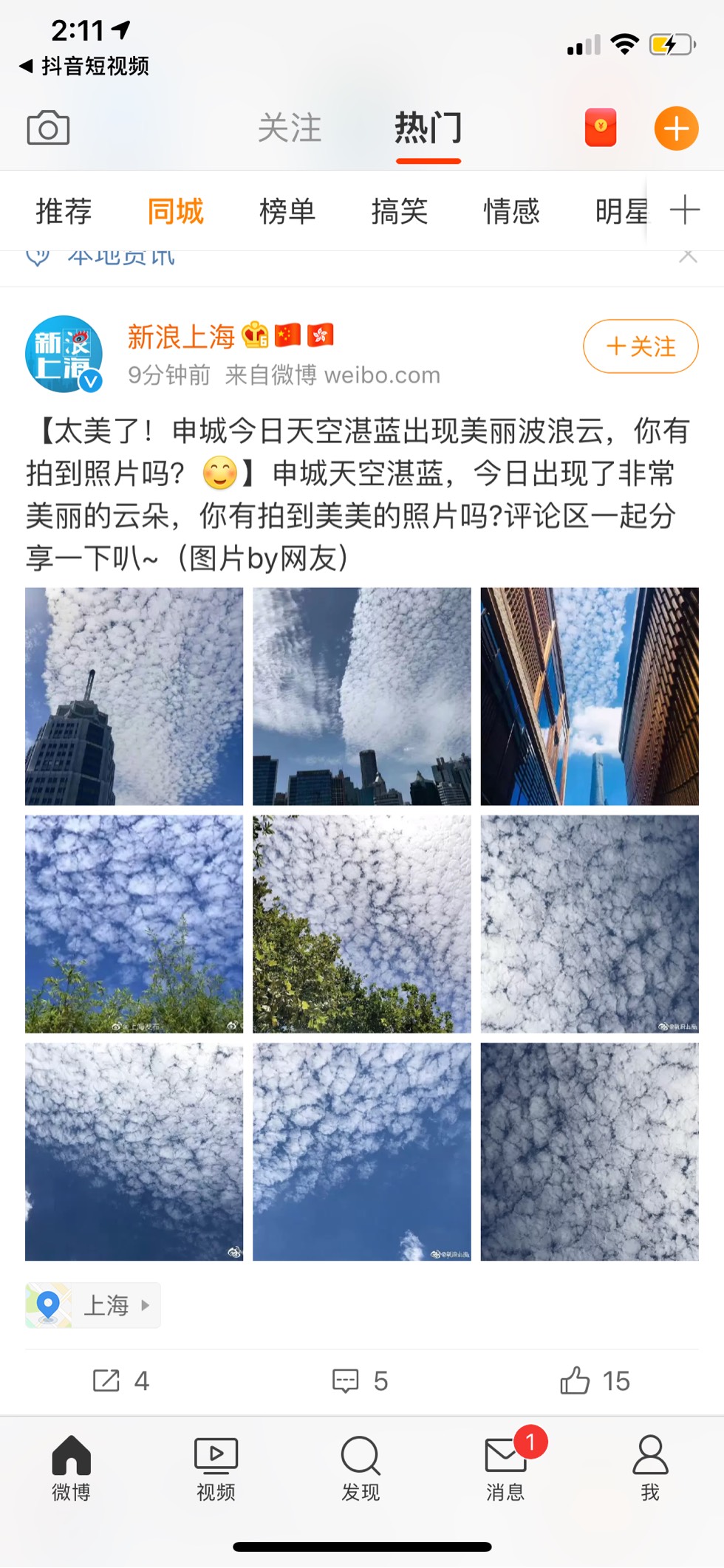Screen dimensions: 724x1568
Task: Open the camera icon
Action: point(48,129)
